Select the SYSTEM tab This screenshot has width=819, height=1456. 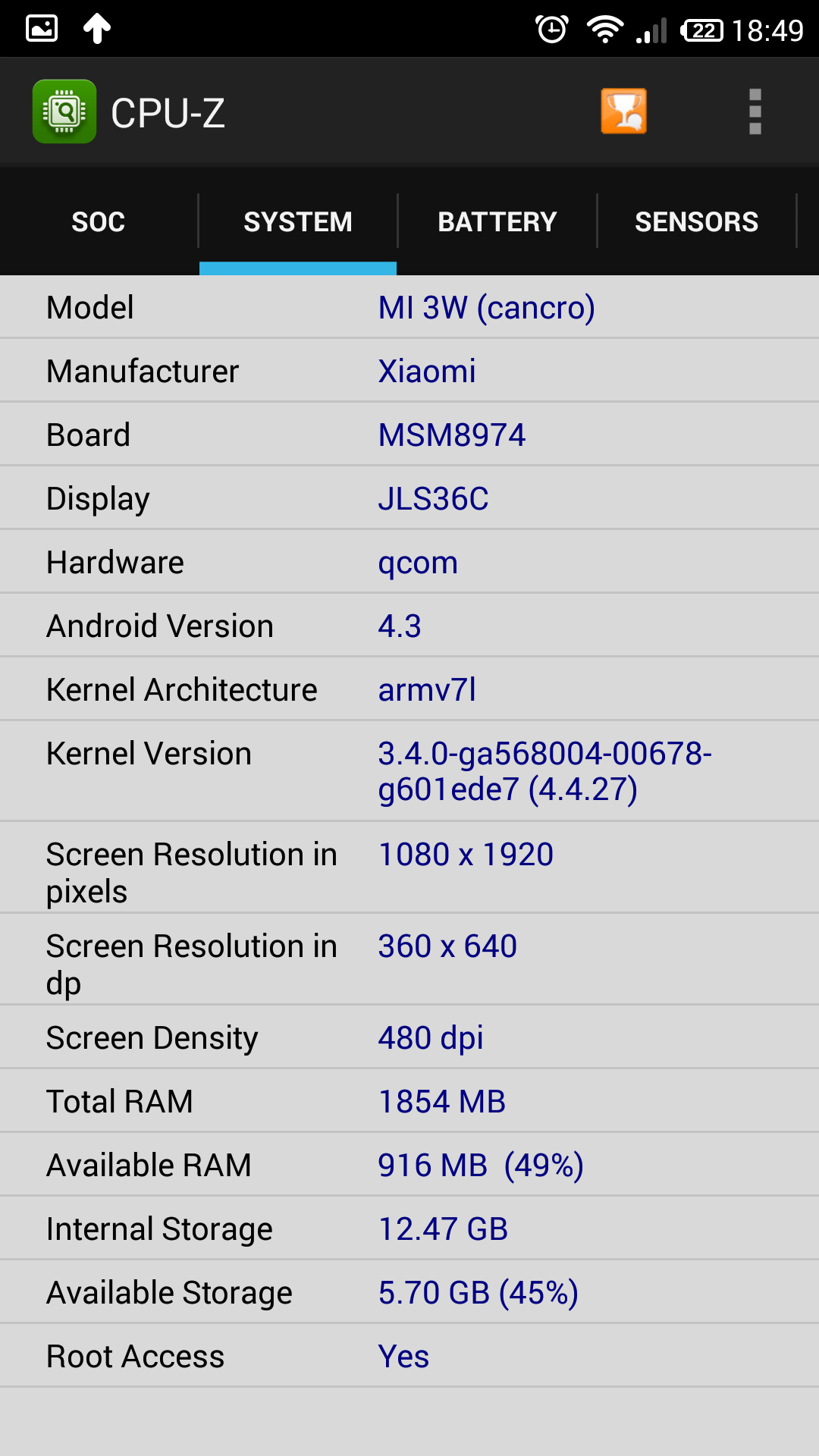tap(298, 221)
